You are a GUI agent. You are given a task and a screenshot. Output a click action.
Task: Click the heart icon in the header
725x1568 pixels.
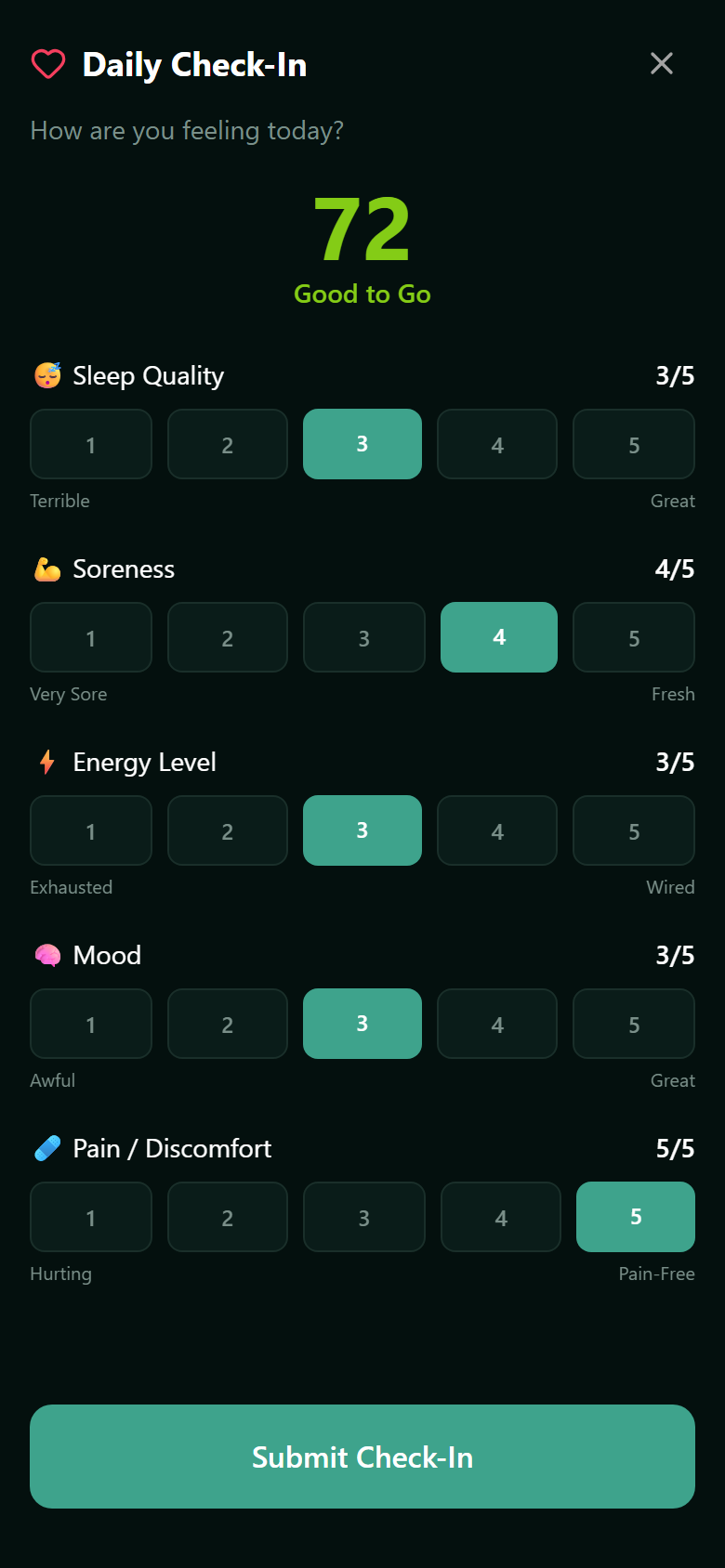47,63
